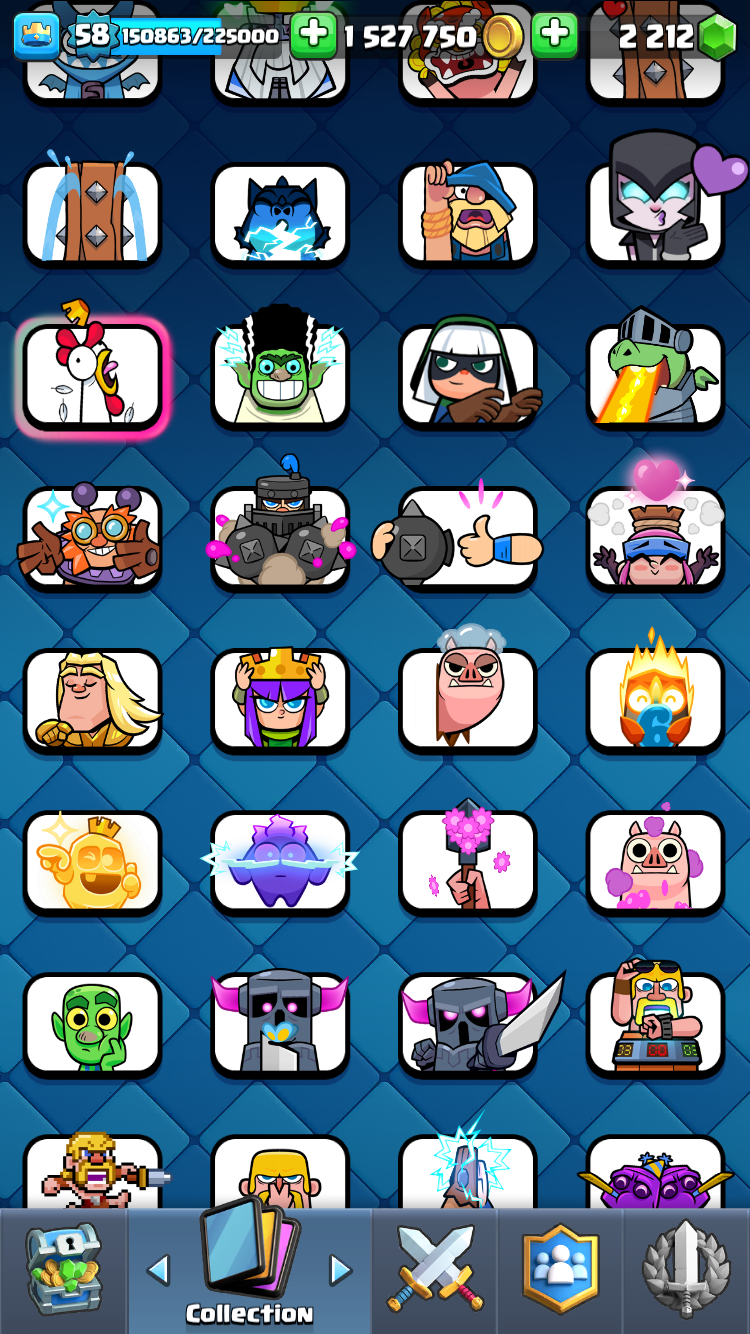Select the Archer Queen crown emote
The image size is (750, 1334).
point(280,702)
